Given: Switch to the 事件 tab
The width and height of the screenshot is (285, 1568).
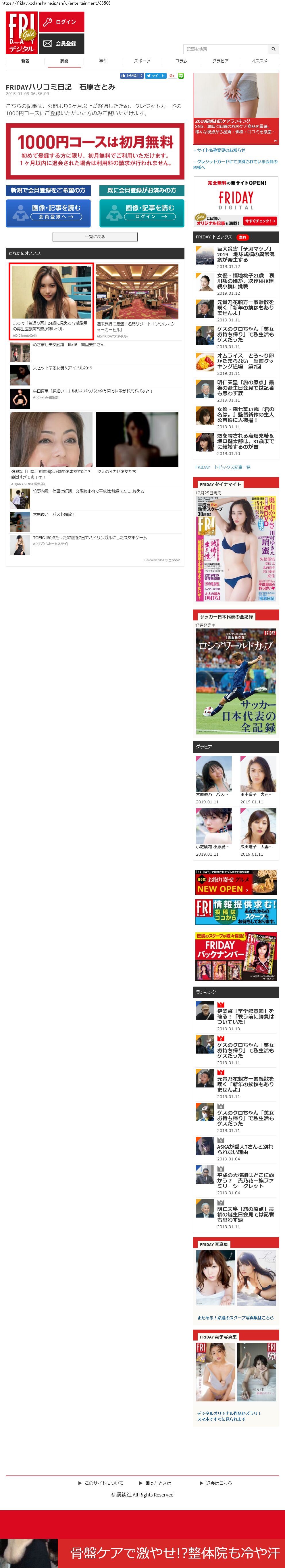Looking at the screenshot, I should tap(103, 61).
